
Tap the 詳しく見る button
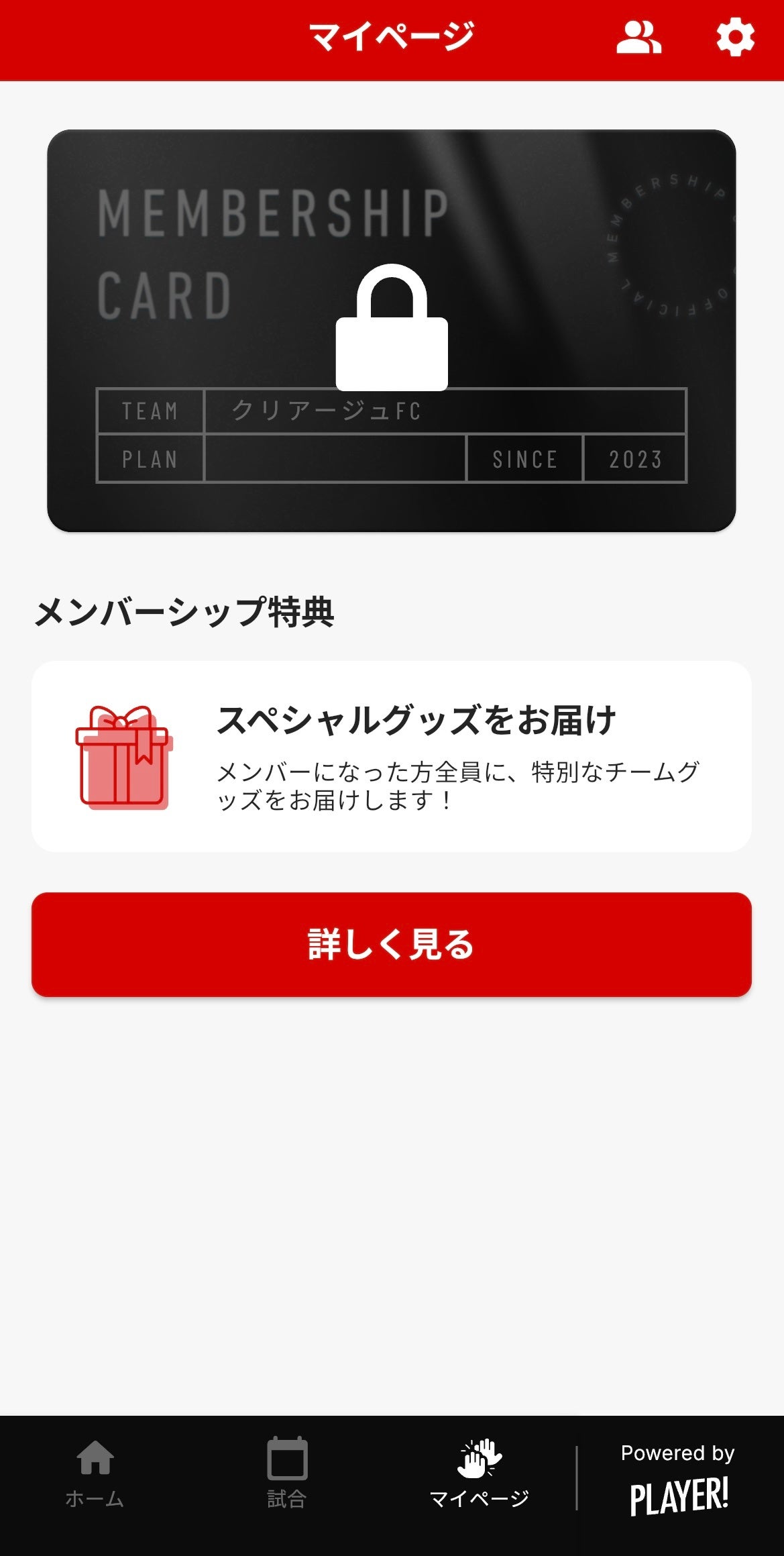pos(392,944)
